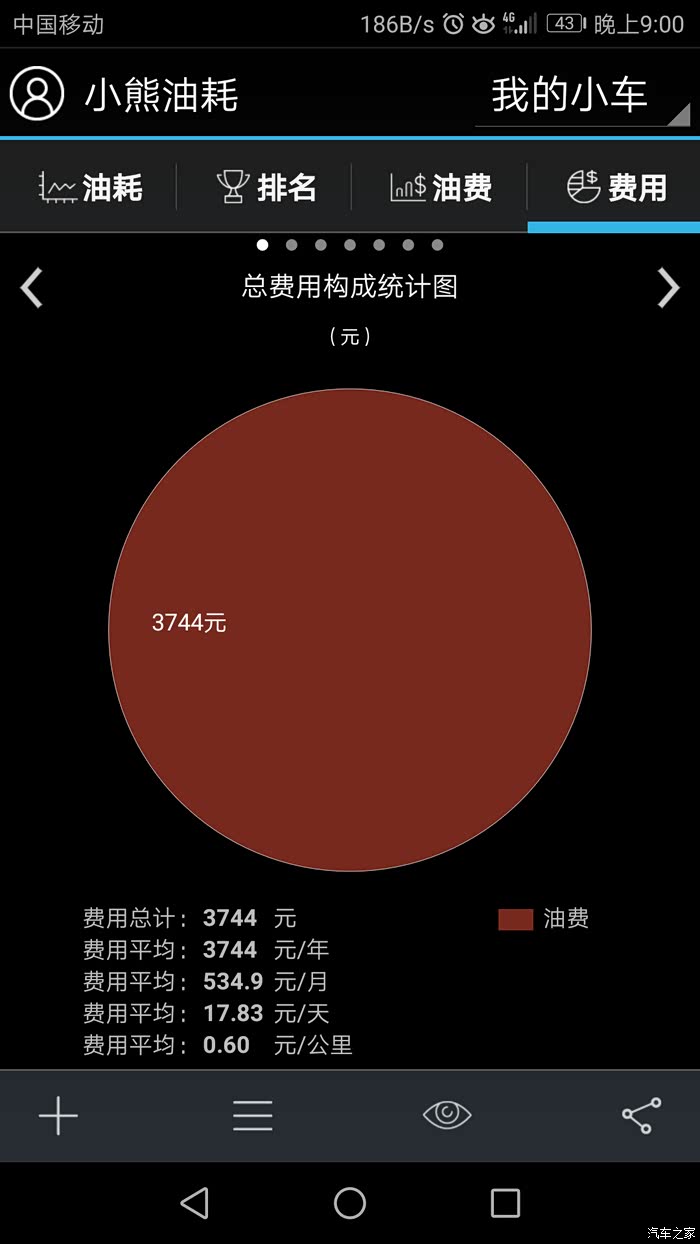Image resolution: width=700 pixels, height=1244 pixels.
Task: Open the 我的小车 vehicle dropdown
Action: coord(582,97)
